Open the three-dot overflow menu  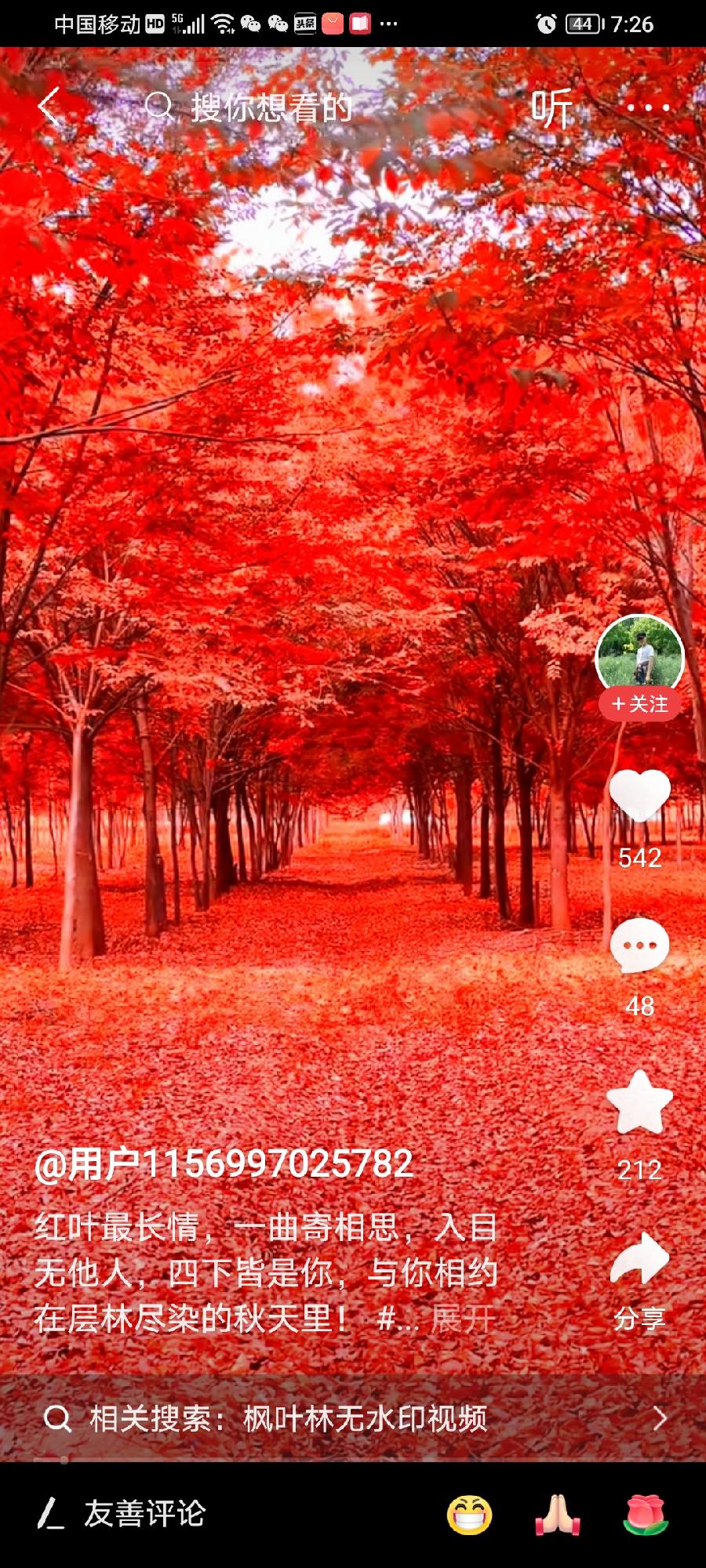coord(648,107)
